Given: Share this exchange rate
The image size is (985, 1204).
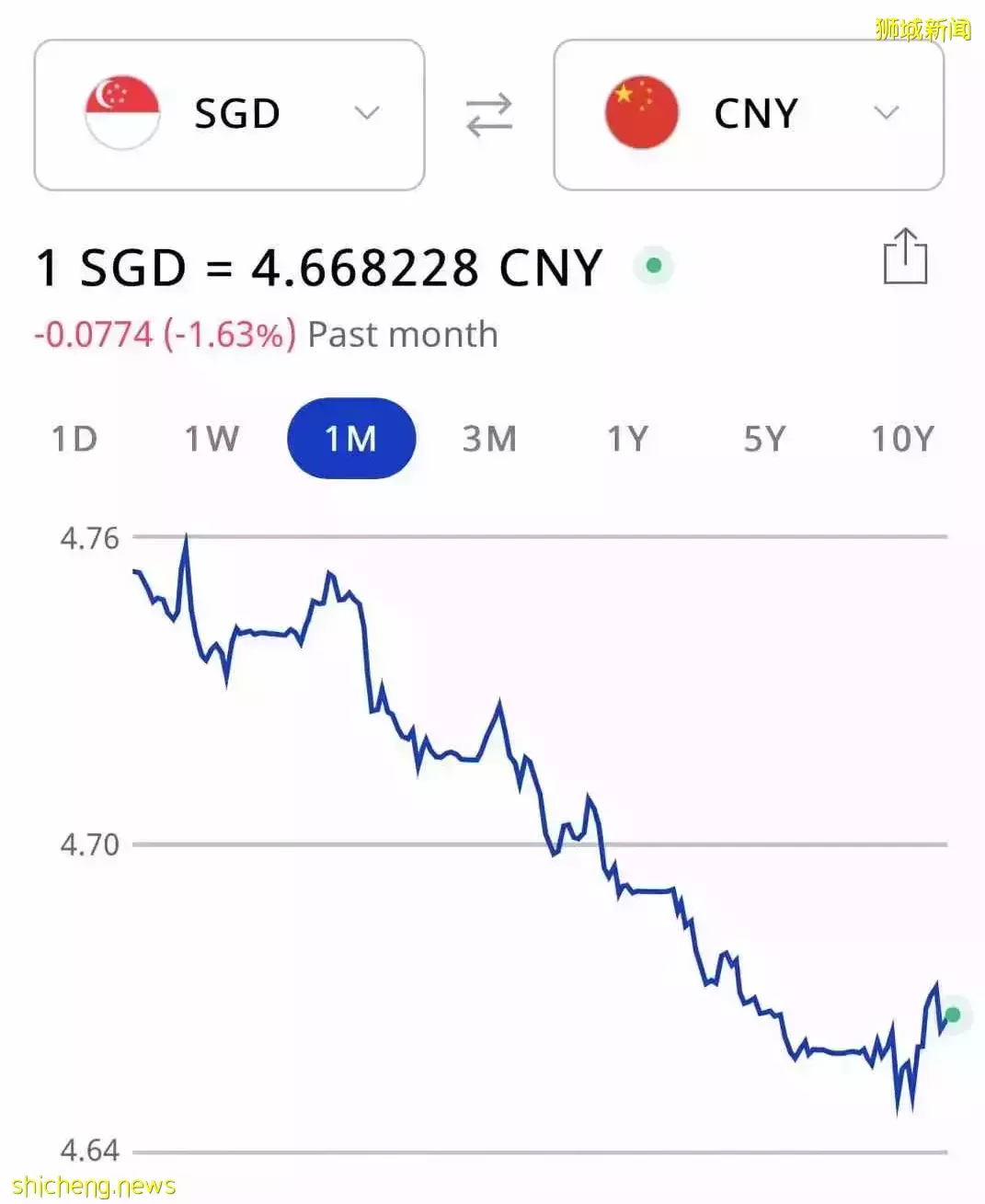Looking at the screenshot, I should tap(905, 257).
